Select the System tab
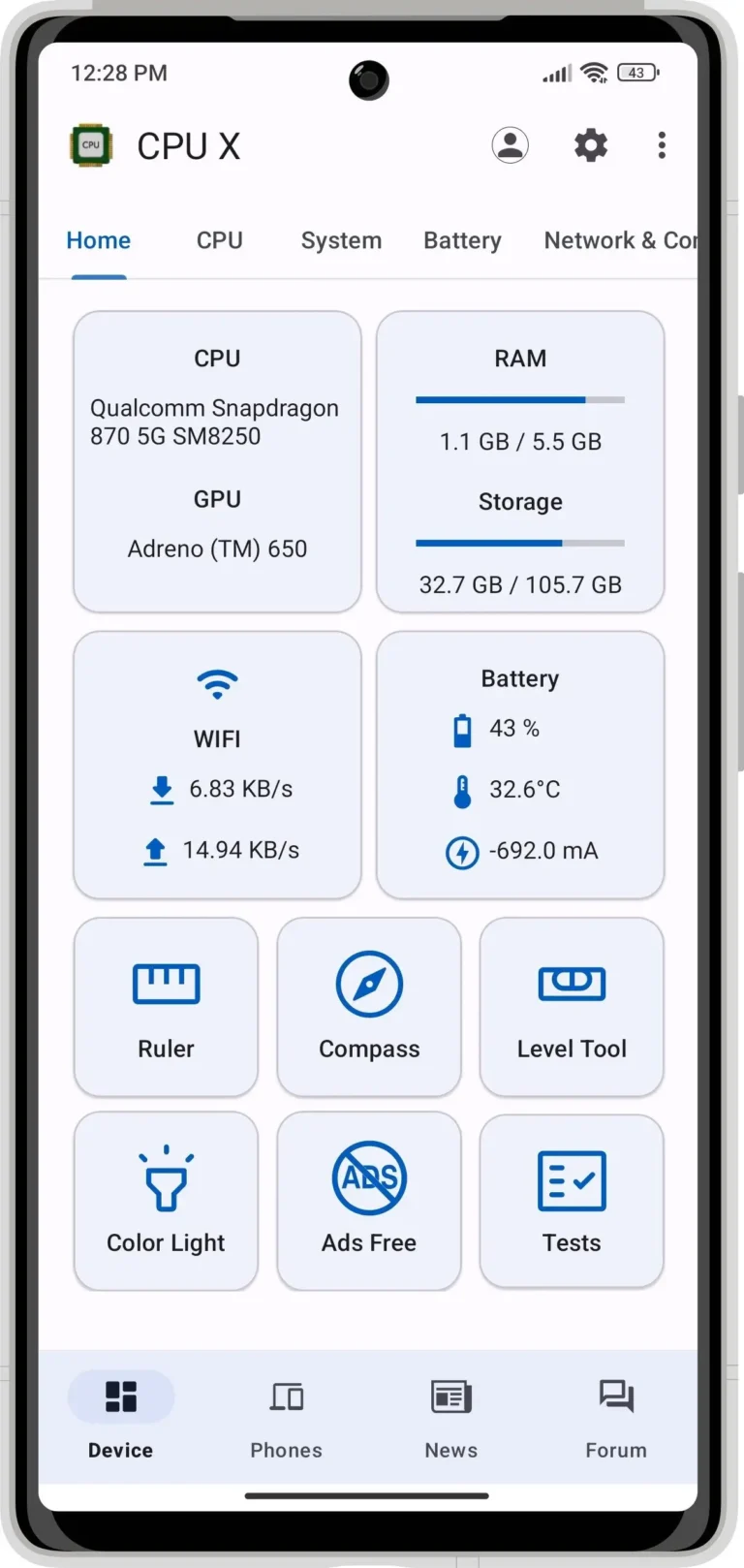 341,240
